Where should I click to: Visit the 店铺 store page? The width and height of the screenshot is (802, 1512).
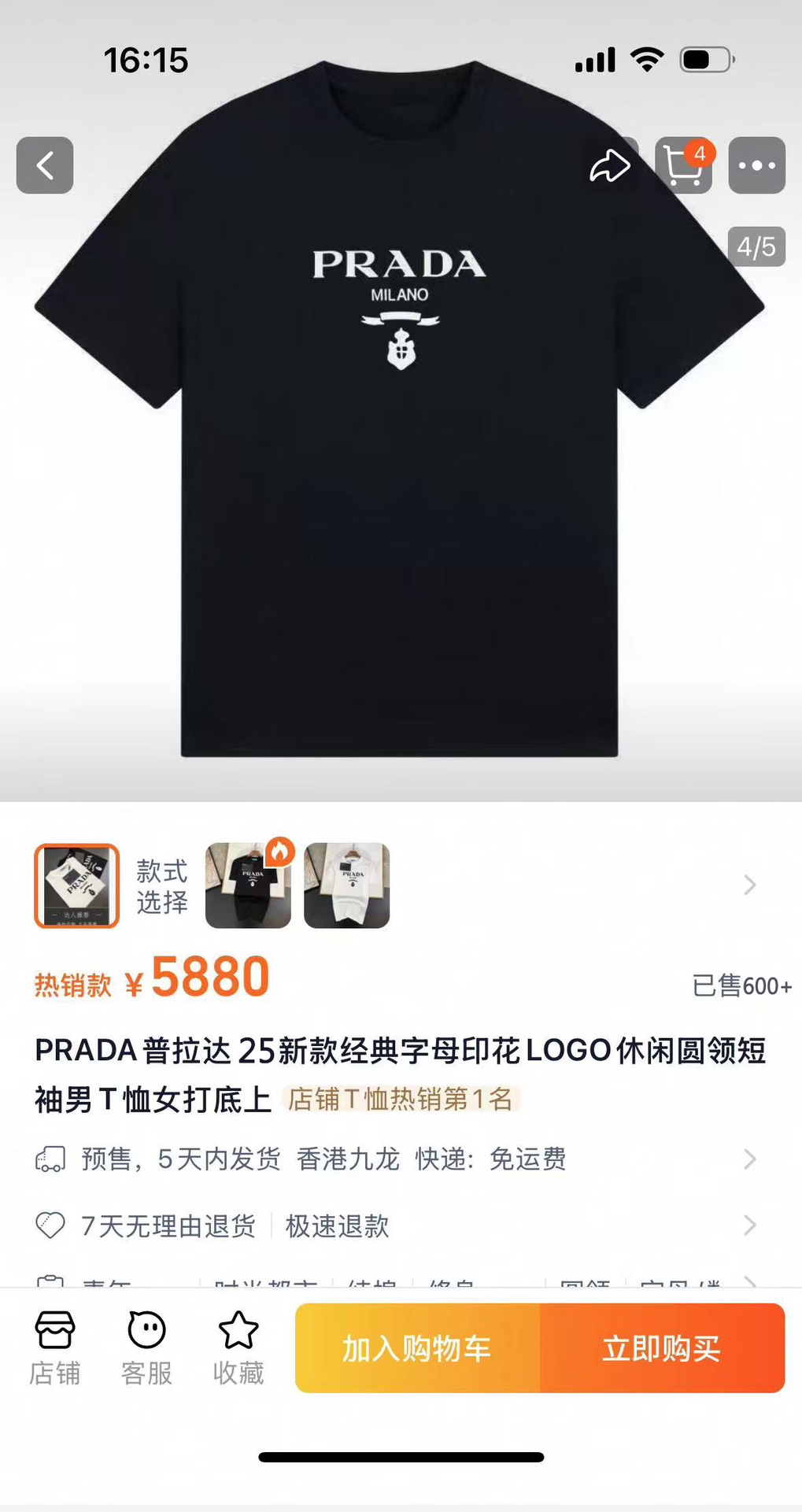click(x=55, y=1347)
